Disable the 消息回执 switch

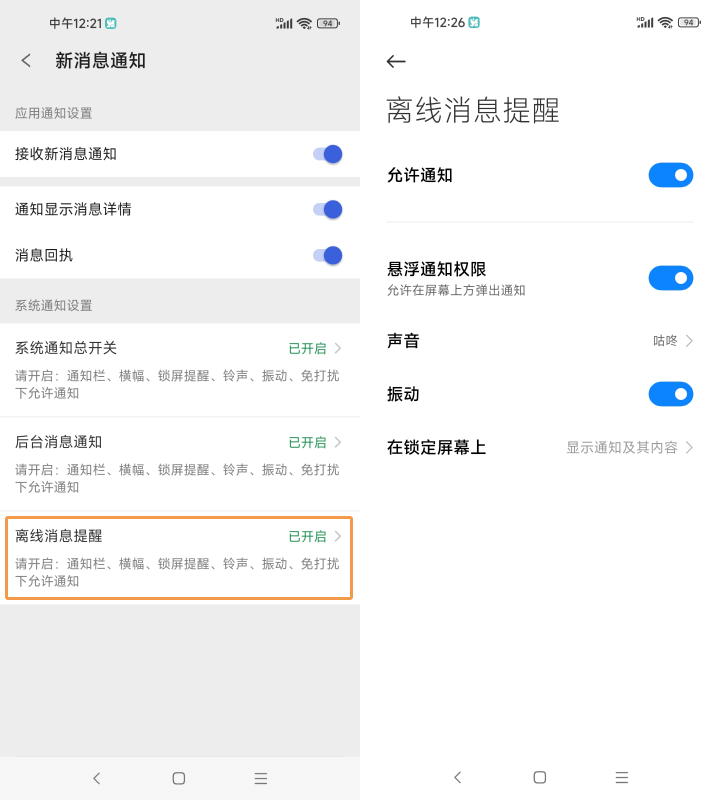pos(327,255)
